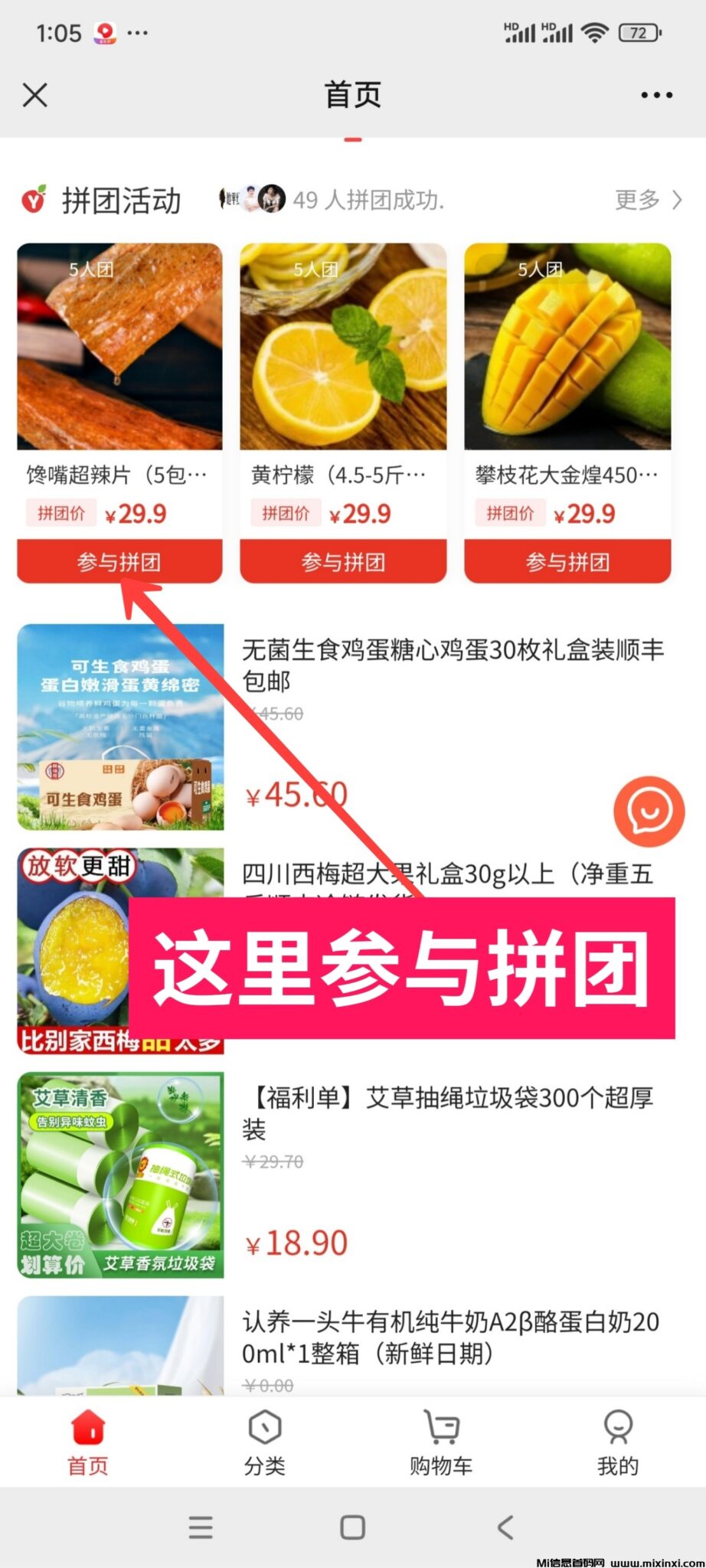The height and width of the screenshot is (1568, 706).
Task: Select the 首页 home tab
Action: point(88,1444)
